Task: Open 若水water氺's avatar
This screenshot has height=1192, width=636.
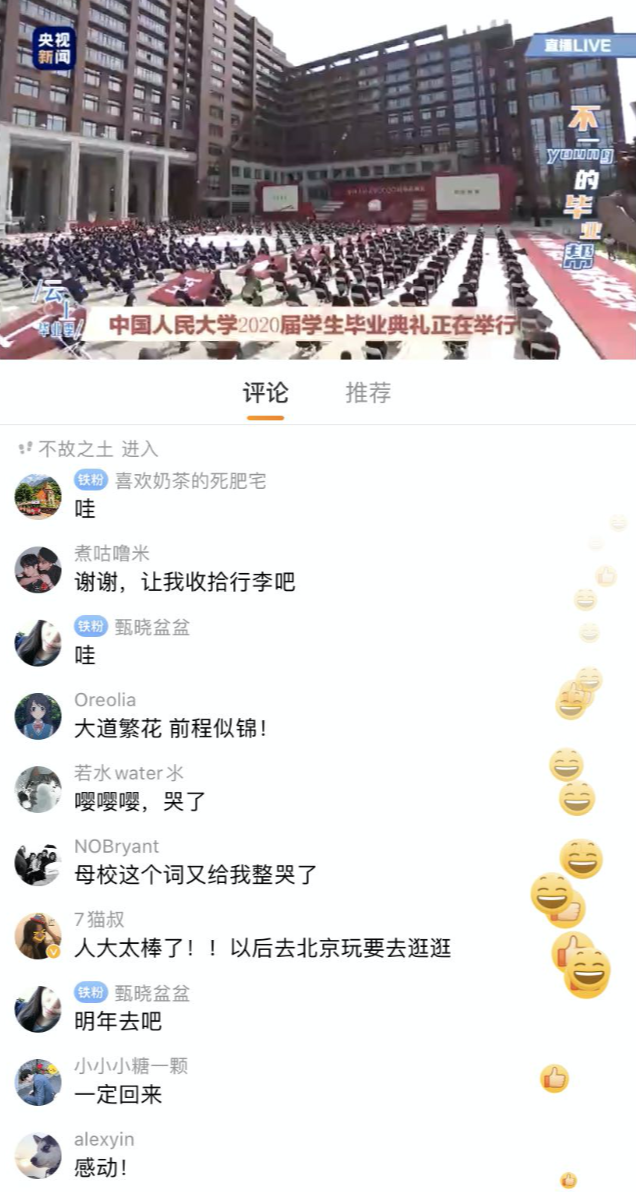Action: (38, 789)
